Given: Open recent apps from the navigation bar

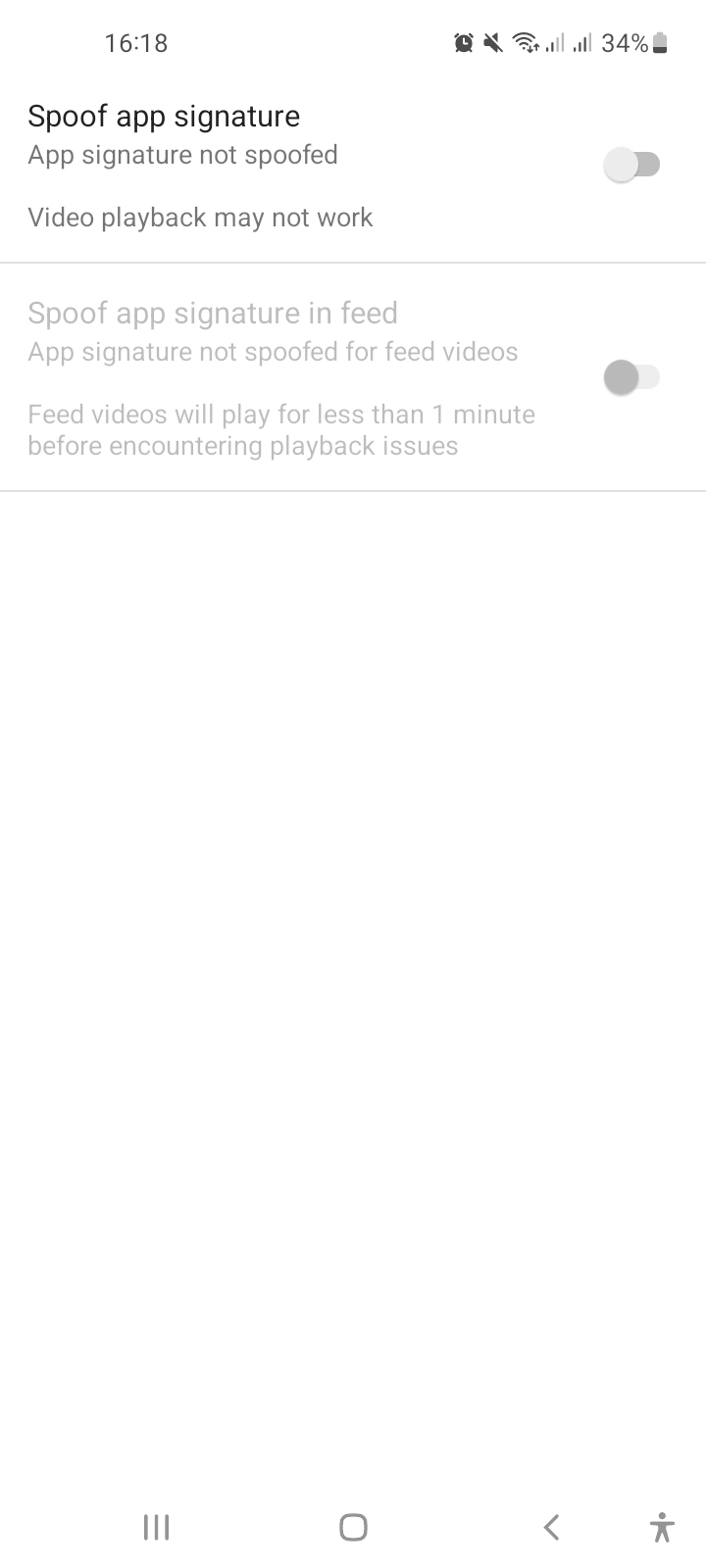Looking at the screenshot, I should [156, 1527].
